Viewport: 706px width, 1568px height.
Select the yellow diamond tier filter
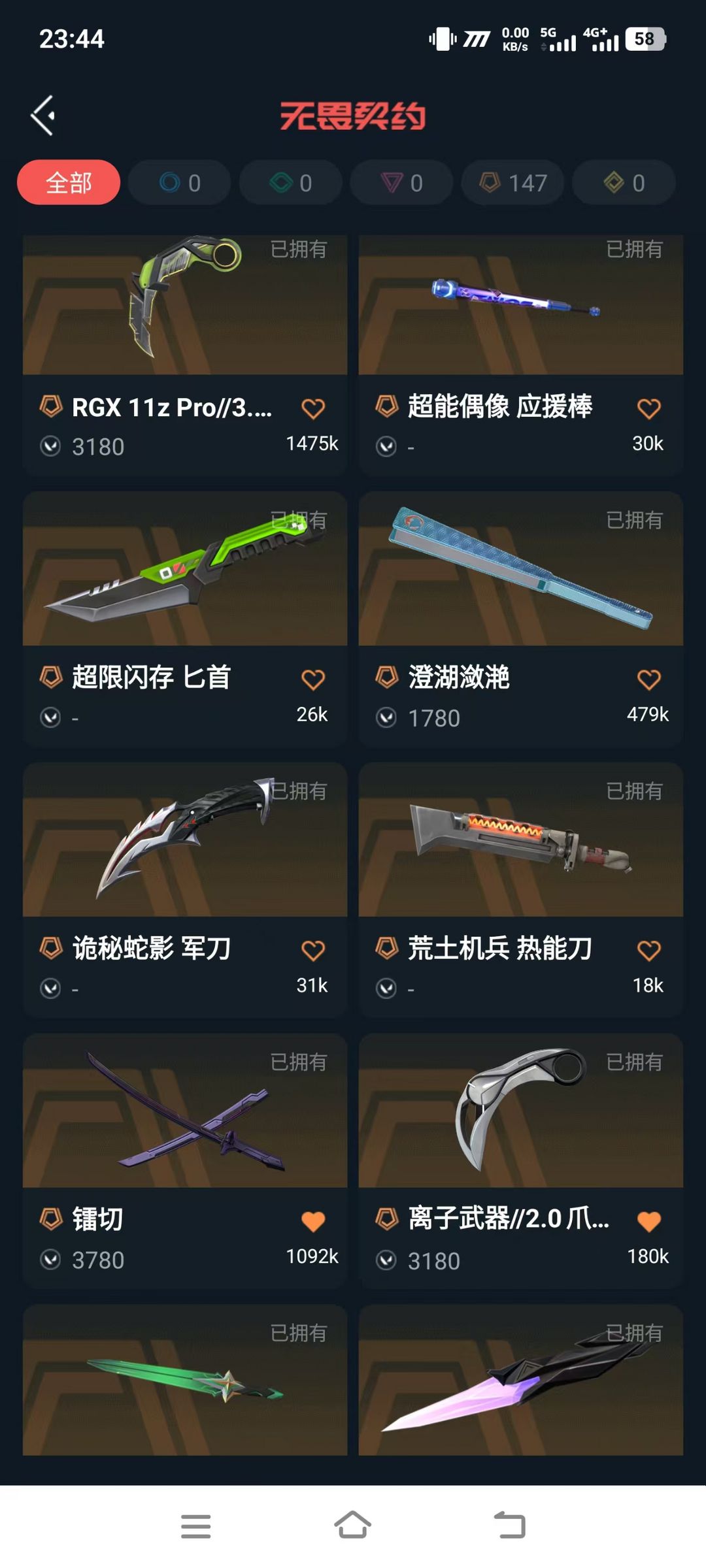click(624, 182)
